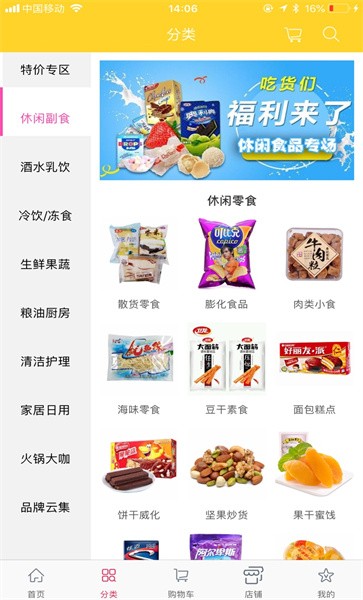
Task: Choose the 生鲜果蔬 category
Action: pos(45,264)
